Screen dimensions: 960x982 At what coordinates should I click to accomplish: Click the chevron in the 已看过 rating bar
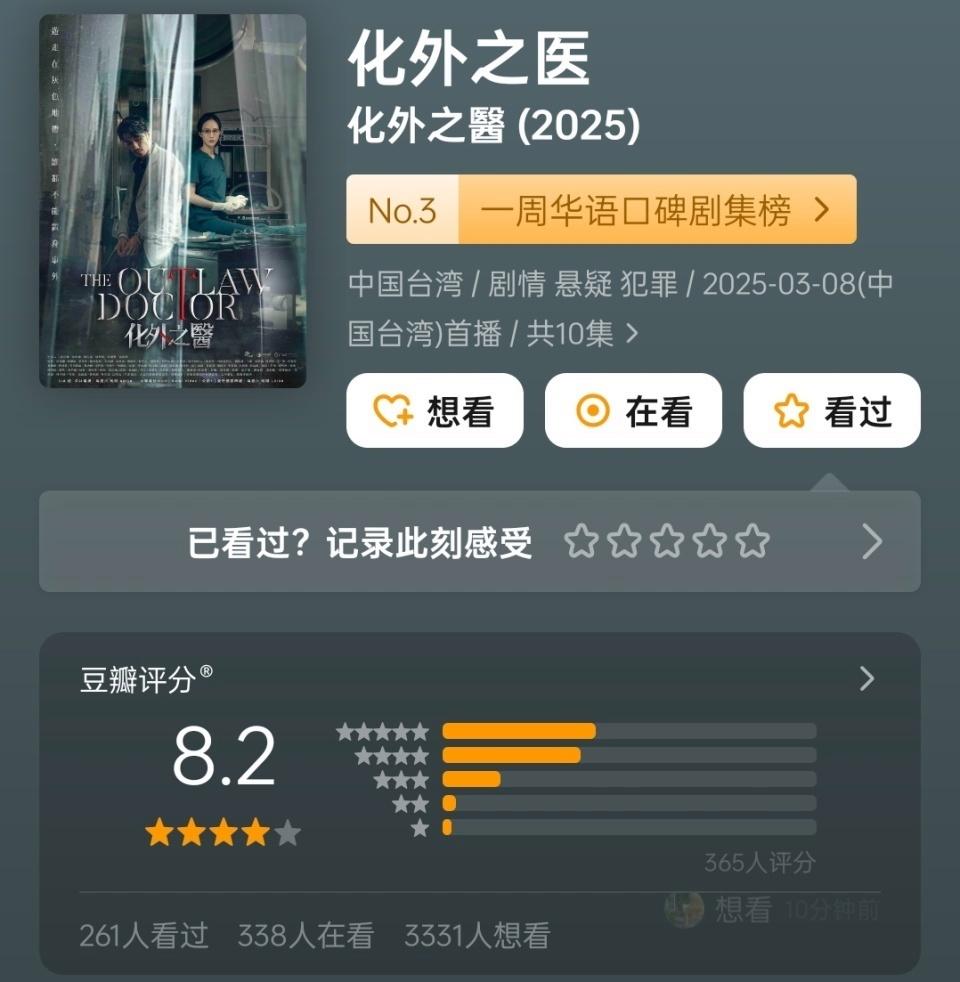[873, 541]
